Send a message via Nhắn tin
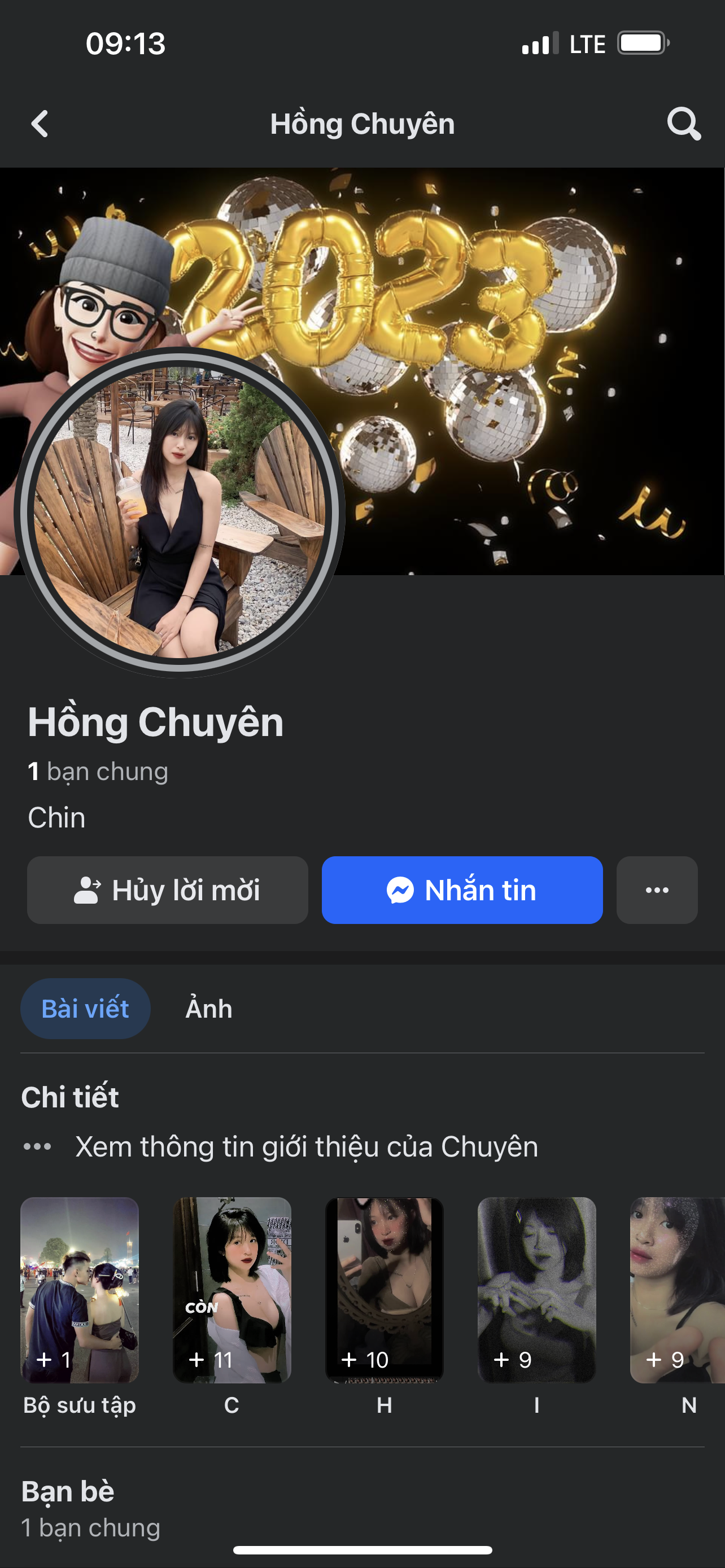Image resolution: width=725 pixels, height=1568 pixels. 462,890
